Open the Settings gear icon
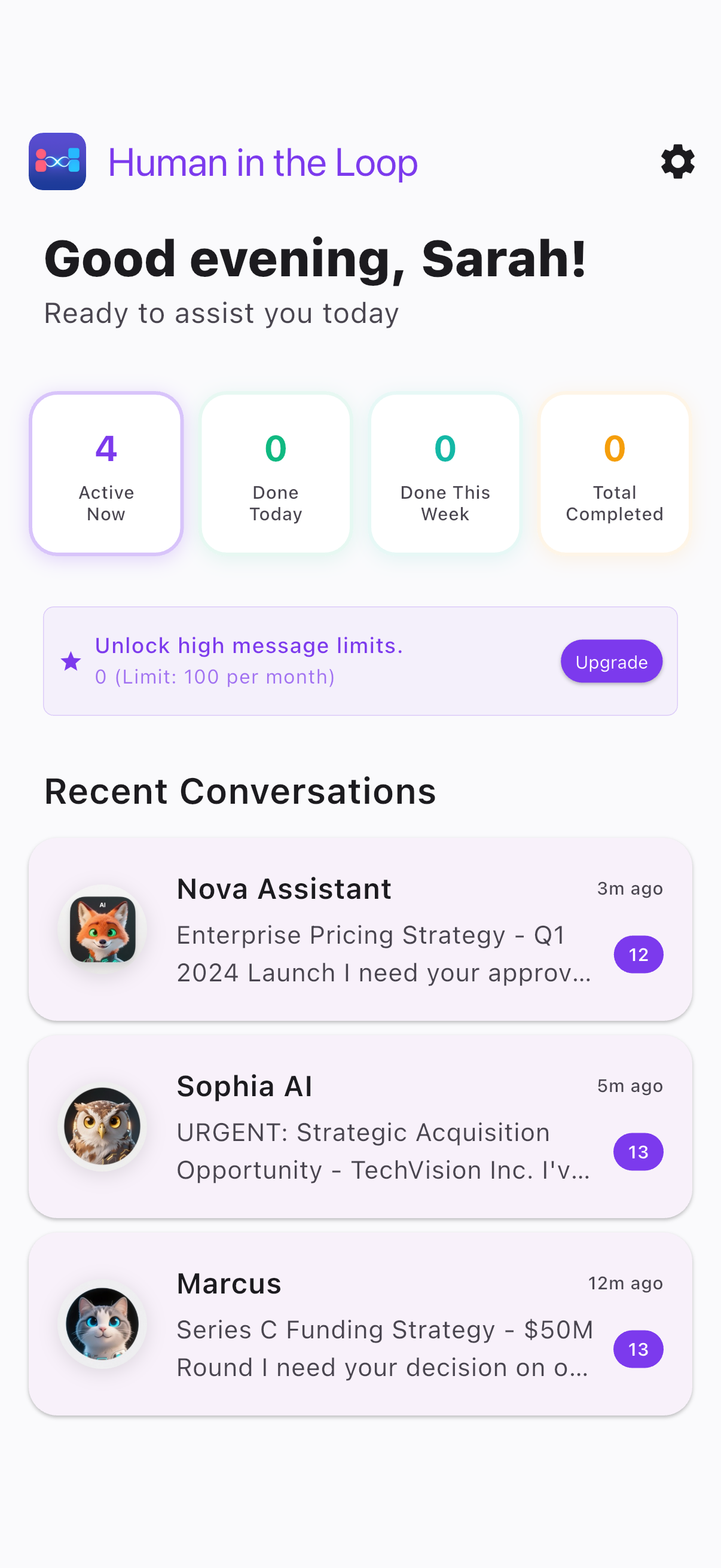721x1568 pixels. click(x=677, y=161)
